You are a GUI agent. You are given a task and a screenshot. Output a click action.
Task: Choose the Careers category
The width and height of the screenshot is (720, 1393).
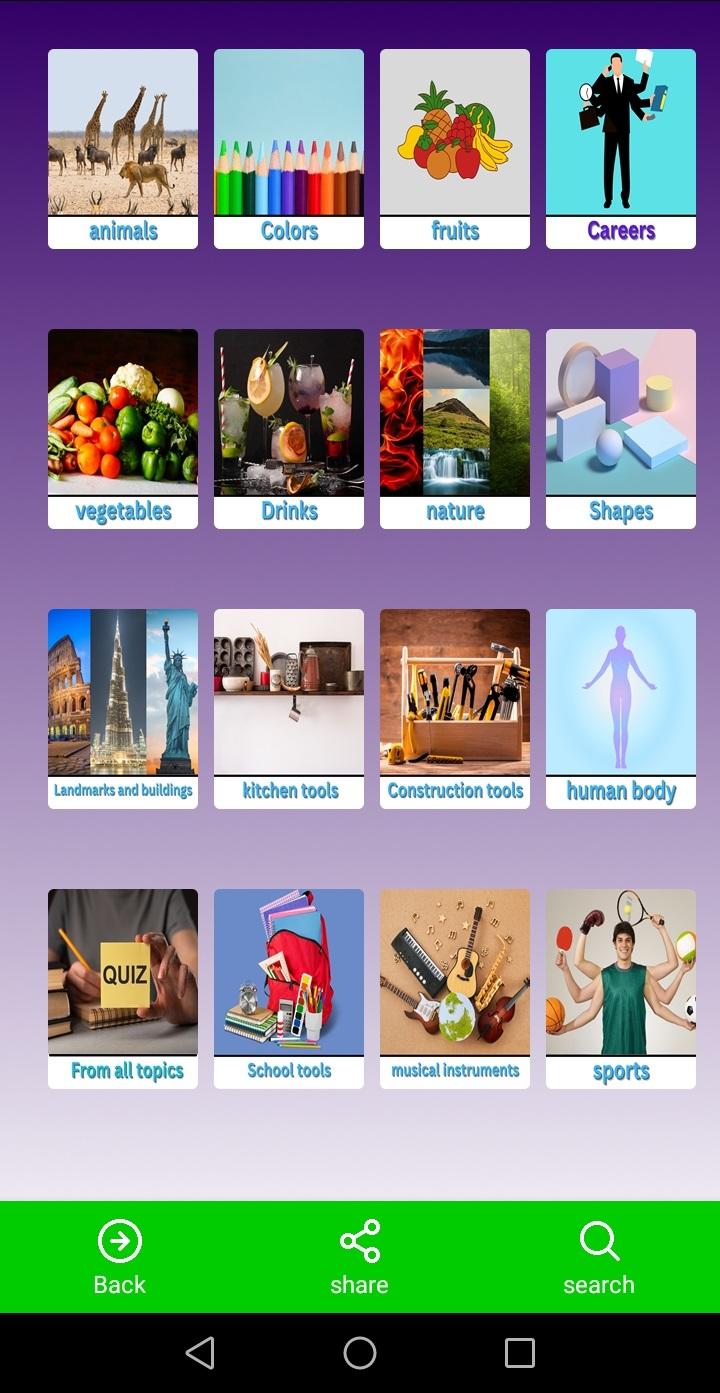click(621, 149)
